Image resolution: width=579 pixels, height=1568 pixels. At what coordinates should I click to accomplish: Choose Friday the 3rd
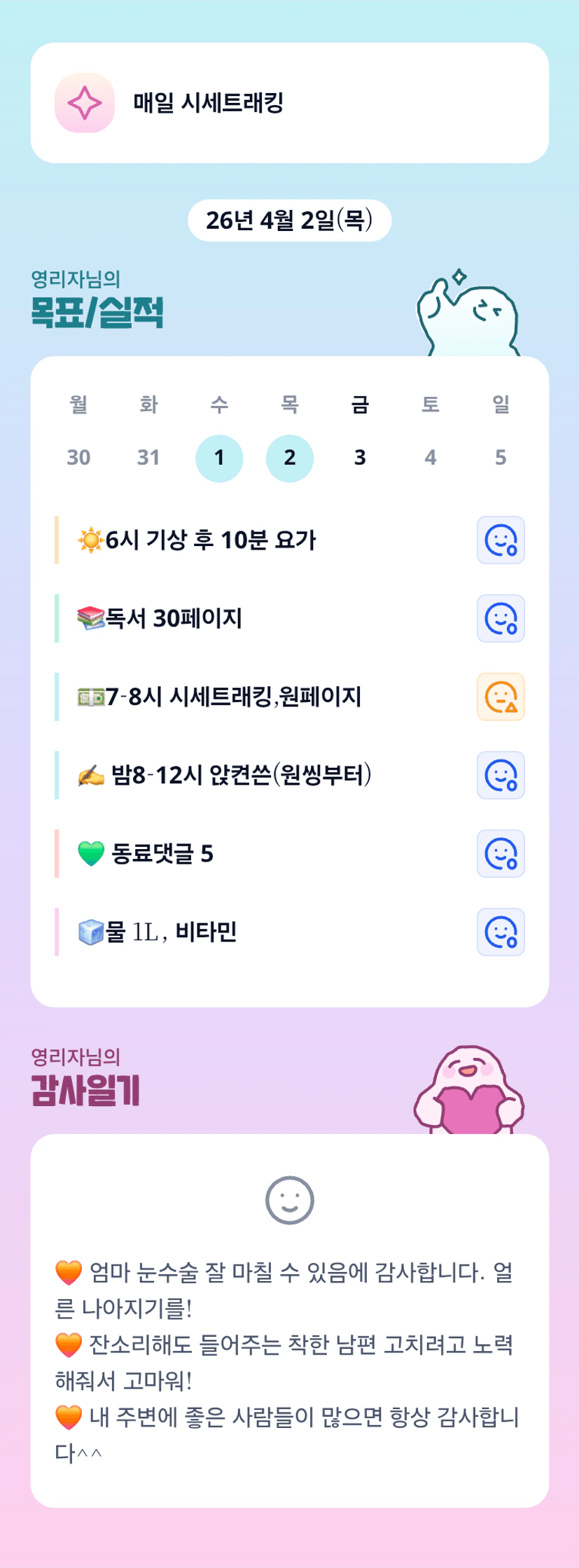tap(360, 458)
